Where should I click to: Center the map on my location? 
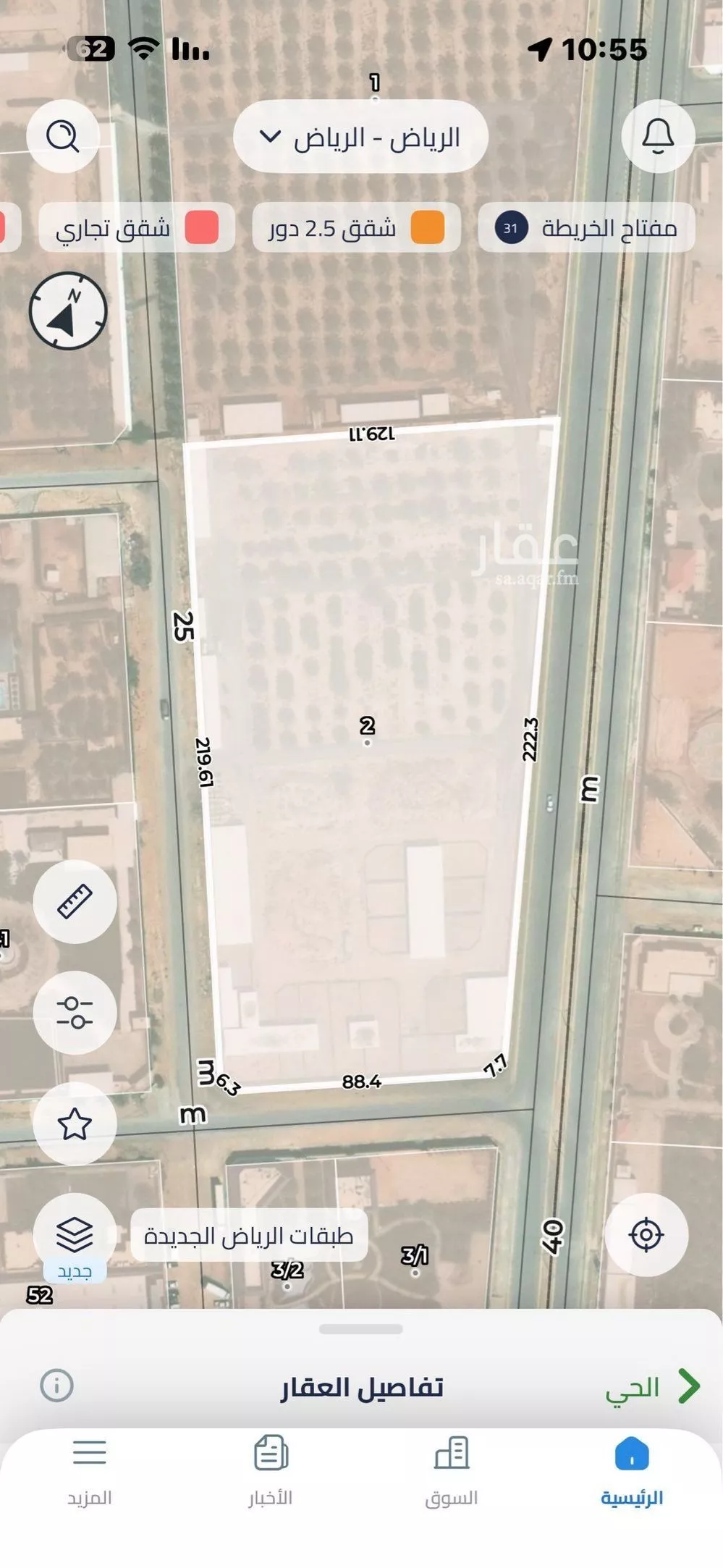(x=646, y=1234)
